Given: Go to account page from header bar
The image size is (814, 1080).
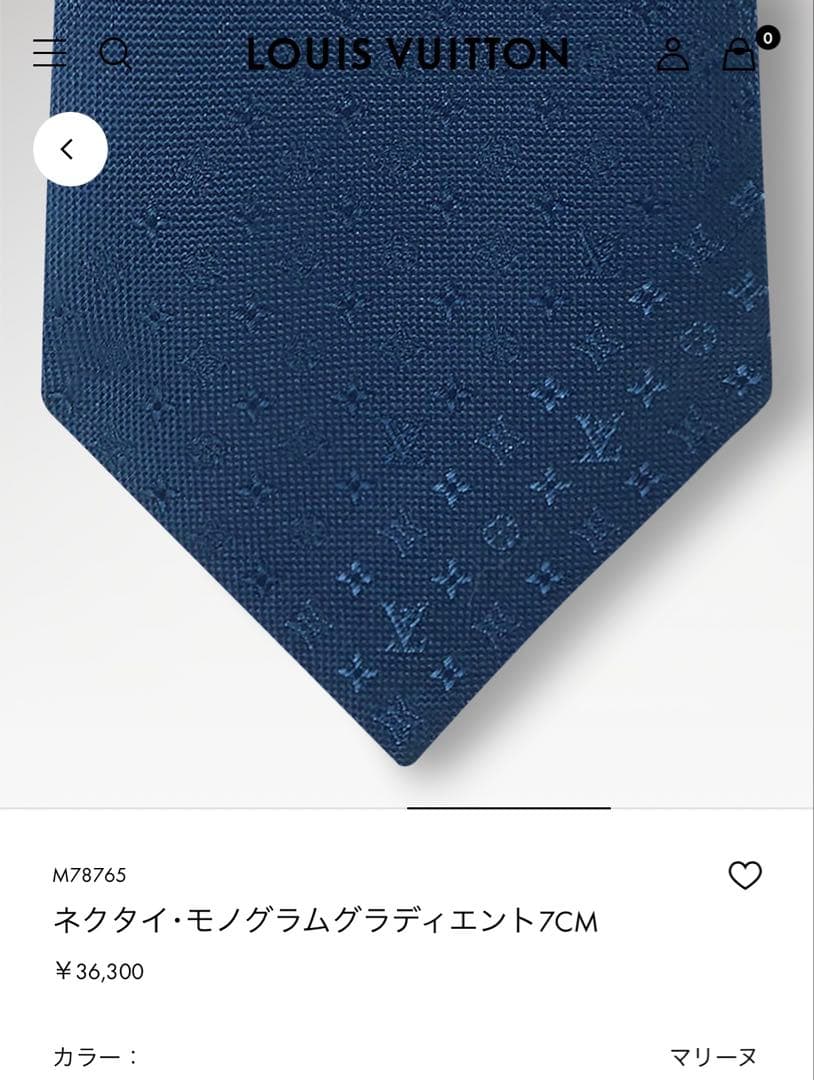Looking at the screenshot, I should coord(671,55).
